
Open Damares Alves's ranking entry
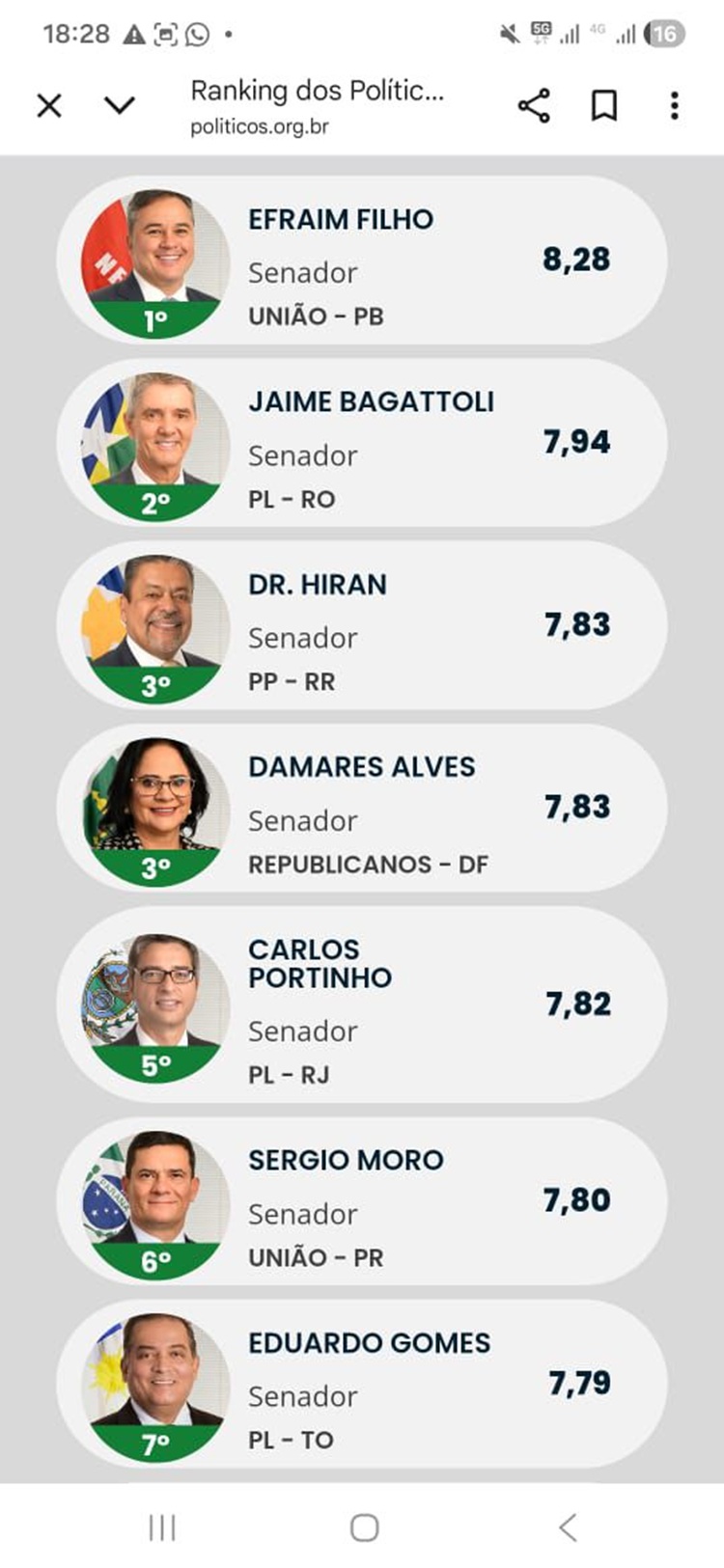click(x=362, y=808)
